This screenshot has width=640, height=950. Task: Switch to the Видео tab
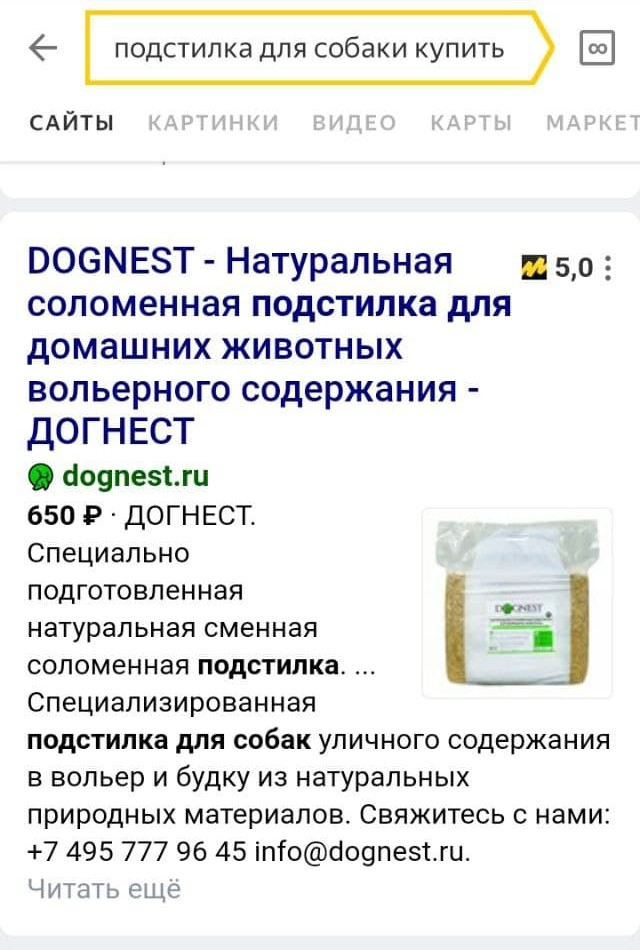click(x=354, y=123)
